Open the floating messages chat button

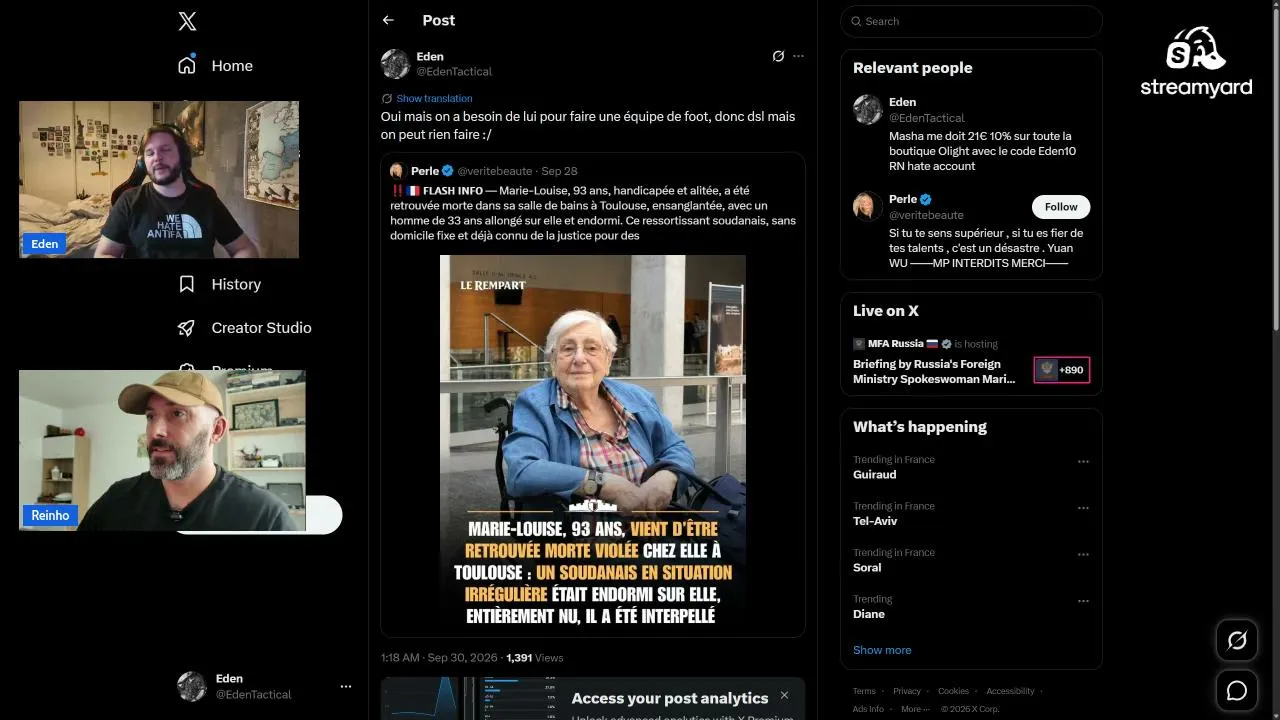pyautogui.click(x=1237, y=691)
